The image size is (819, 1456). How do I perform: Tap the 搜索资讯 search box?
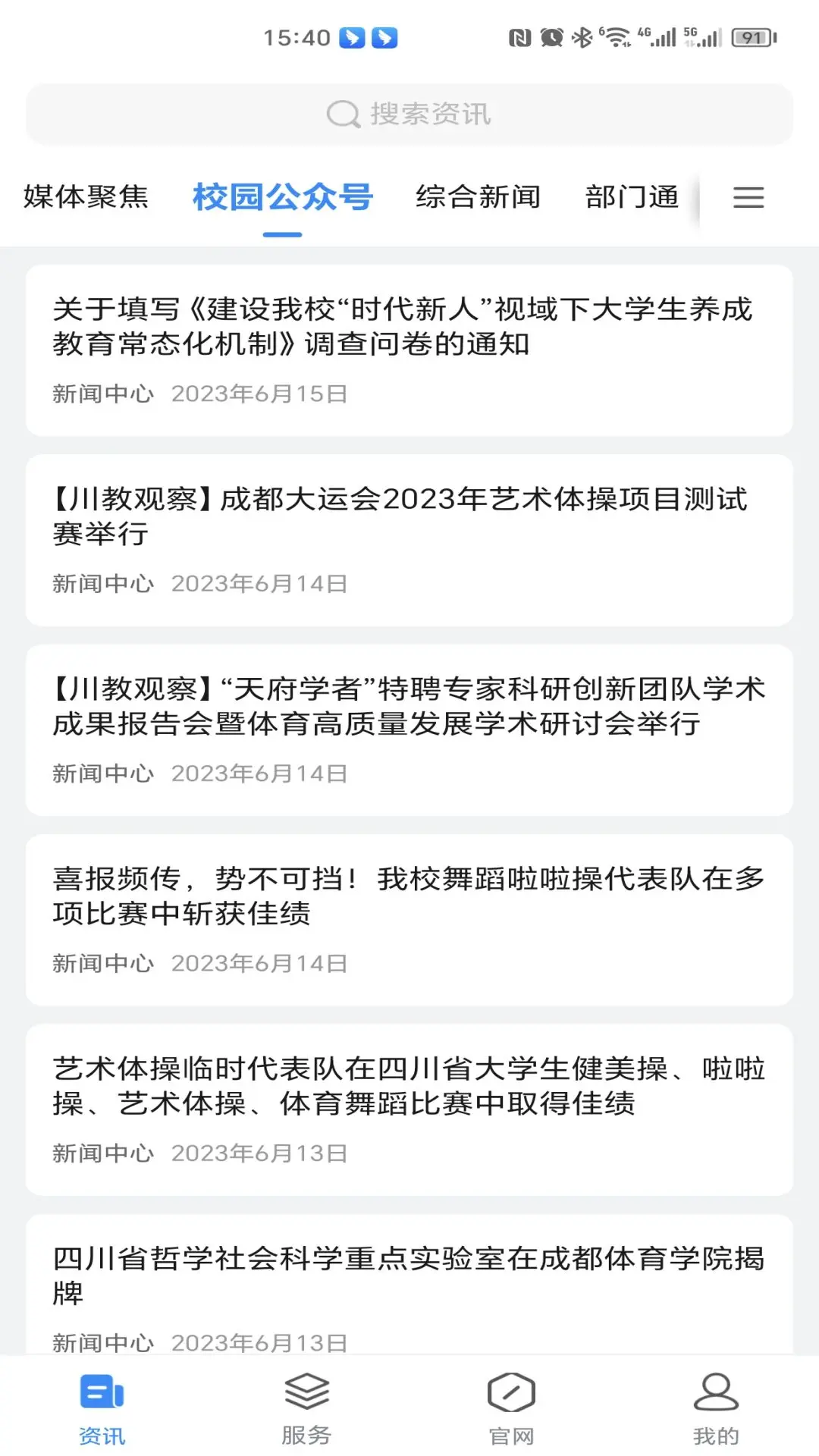pos(409,115)
